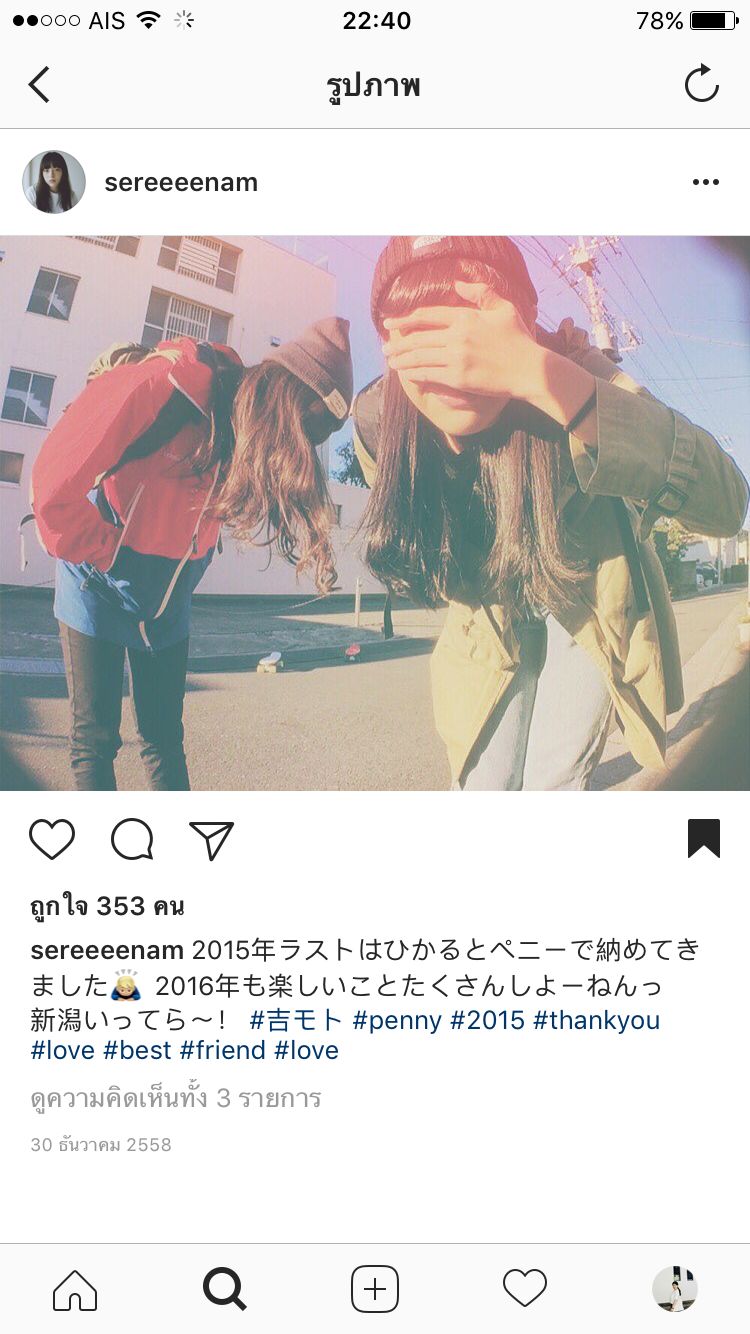The height and width of the screenshot is (1334, 750).
Task: Create a new post
Action: coord(375,1289)
